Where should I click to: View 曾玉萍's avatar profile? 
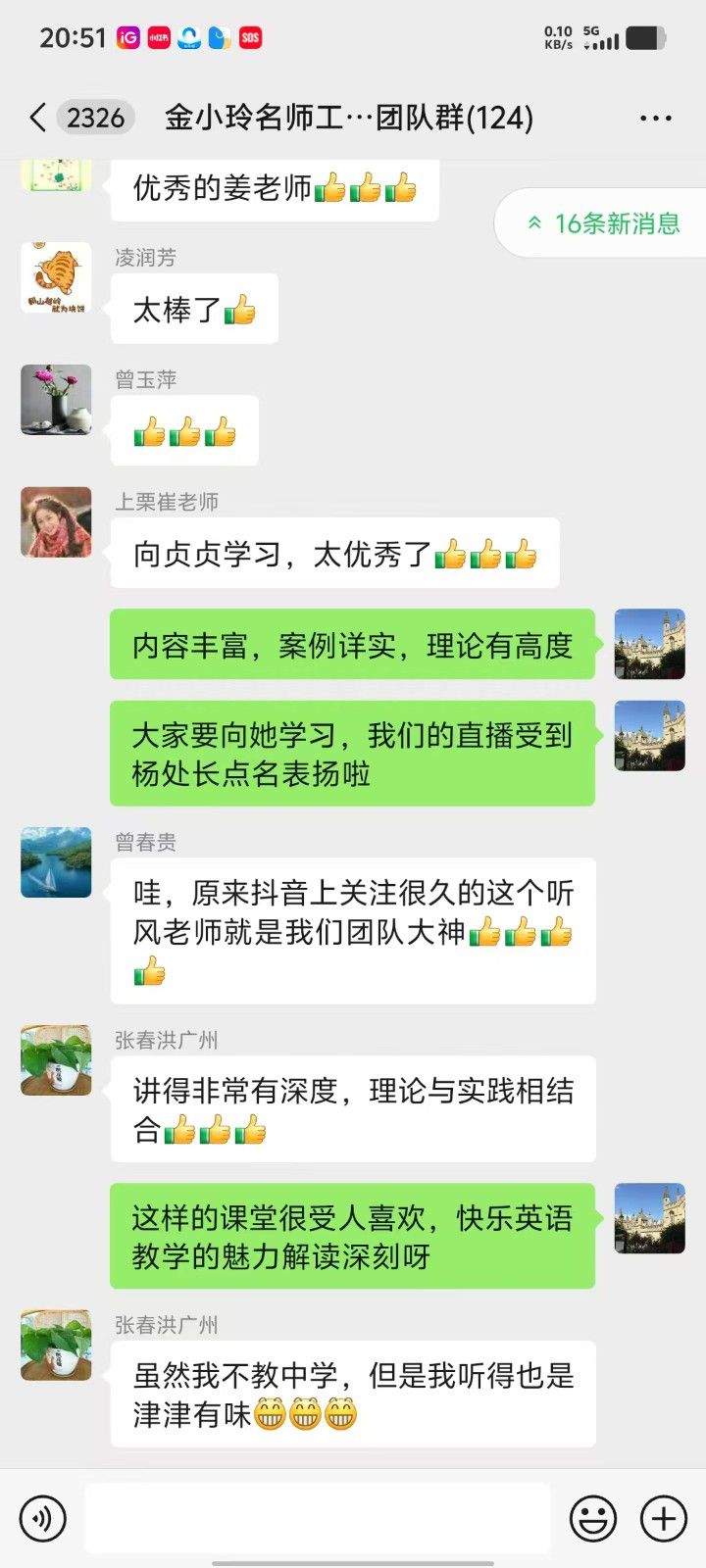[56, 400]
